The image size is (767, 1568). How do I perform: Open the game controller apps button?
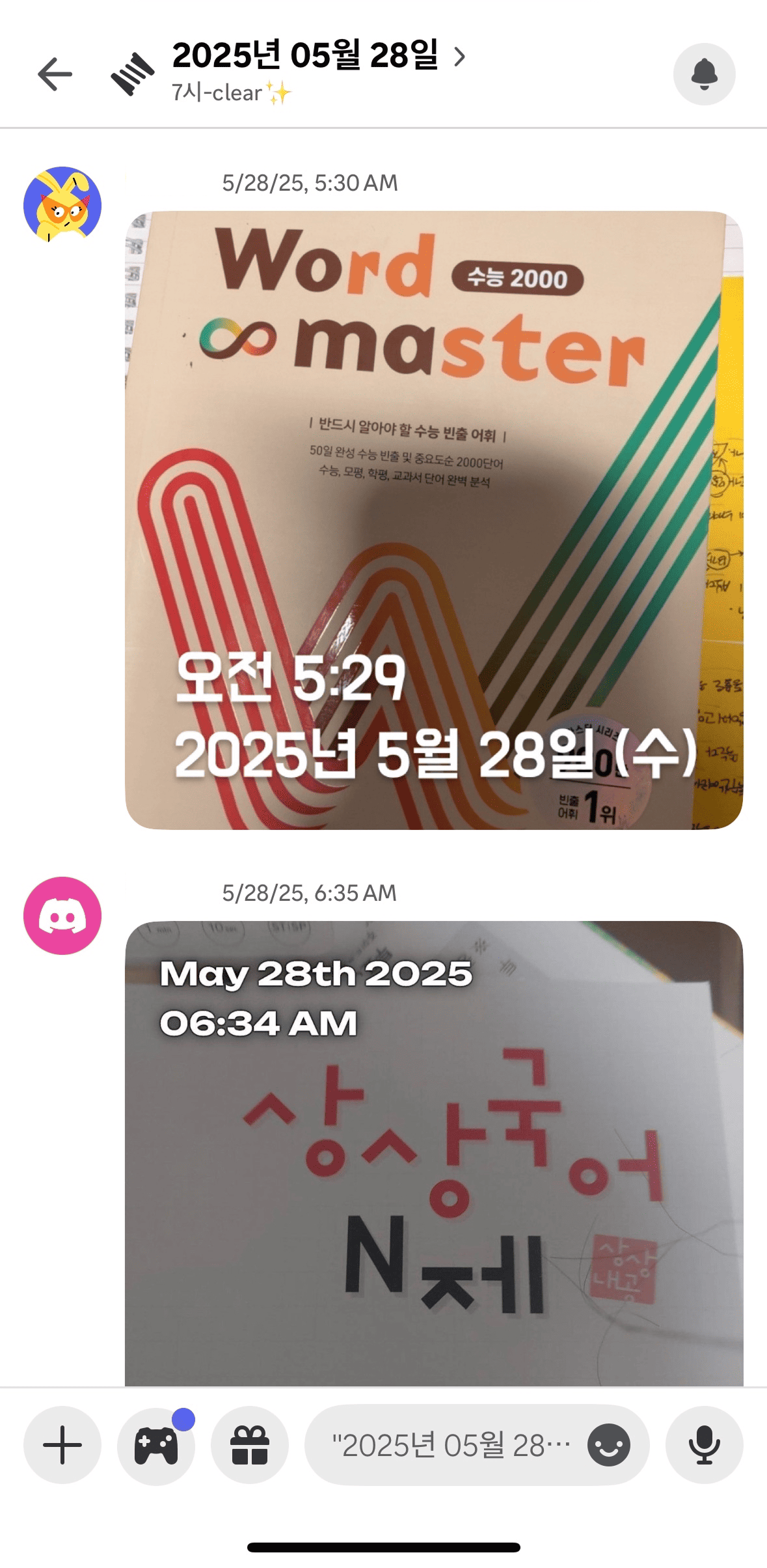pos(156,1445)
